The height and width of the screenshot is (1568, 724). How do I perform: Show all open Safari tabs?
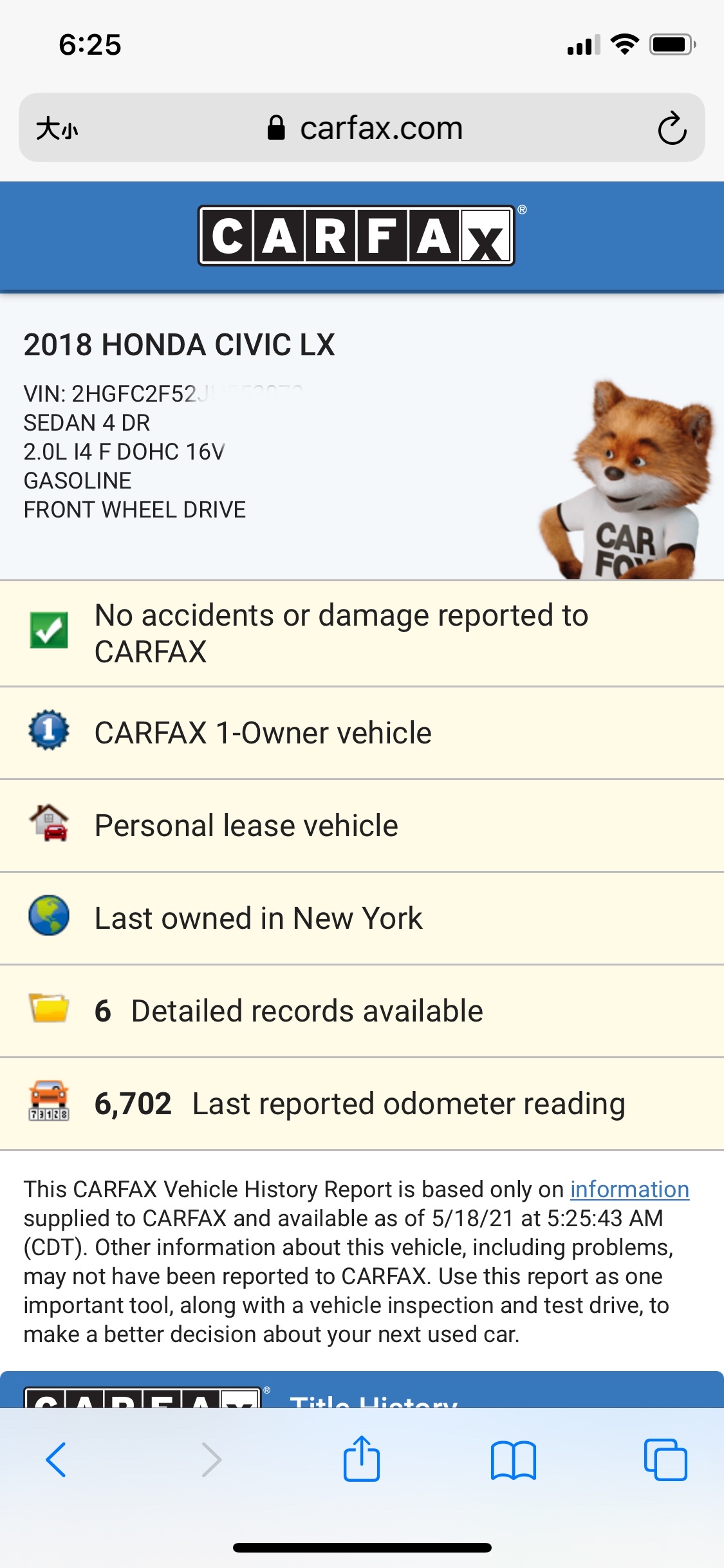(x=665, y=1459)
